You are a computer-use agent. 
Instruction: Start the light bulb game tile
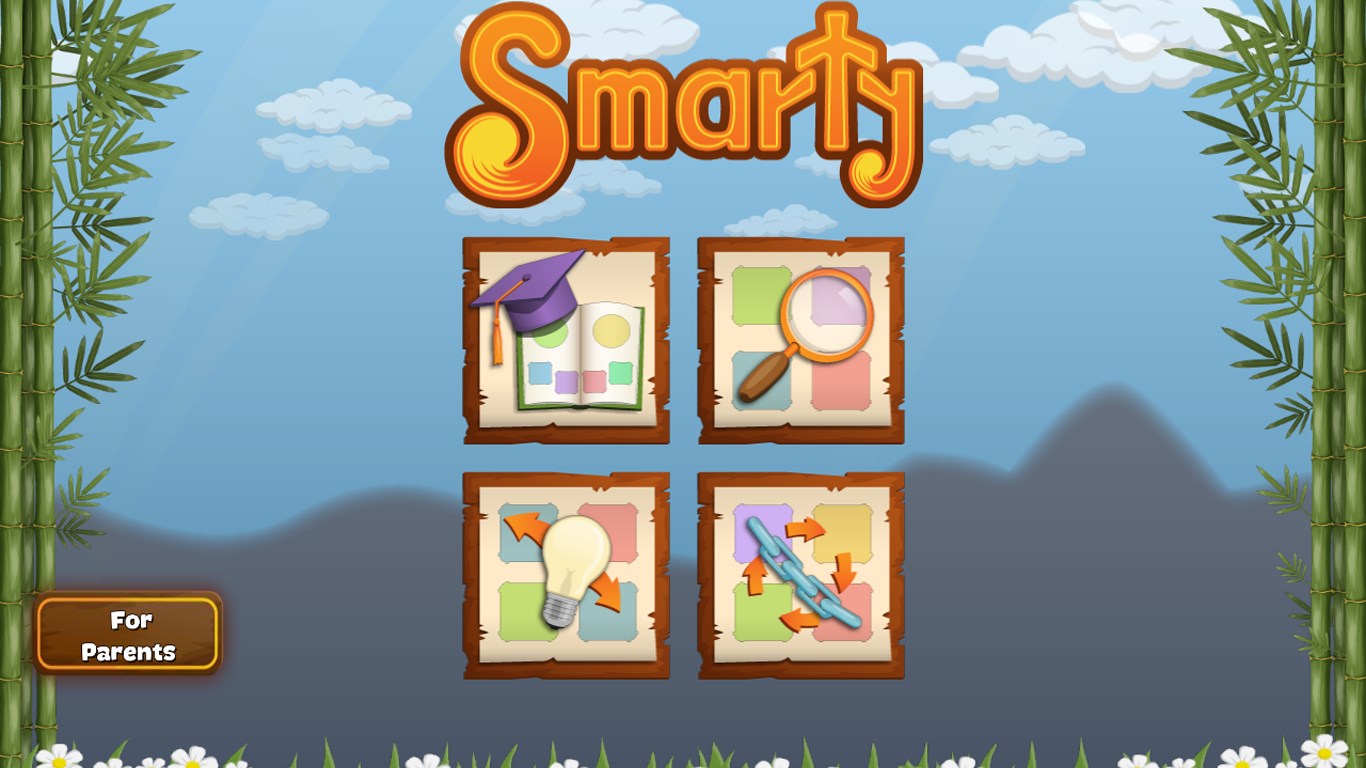(566, 575)
